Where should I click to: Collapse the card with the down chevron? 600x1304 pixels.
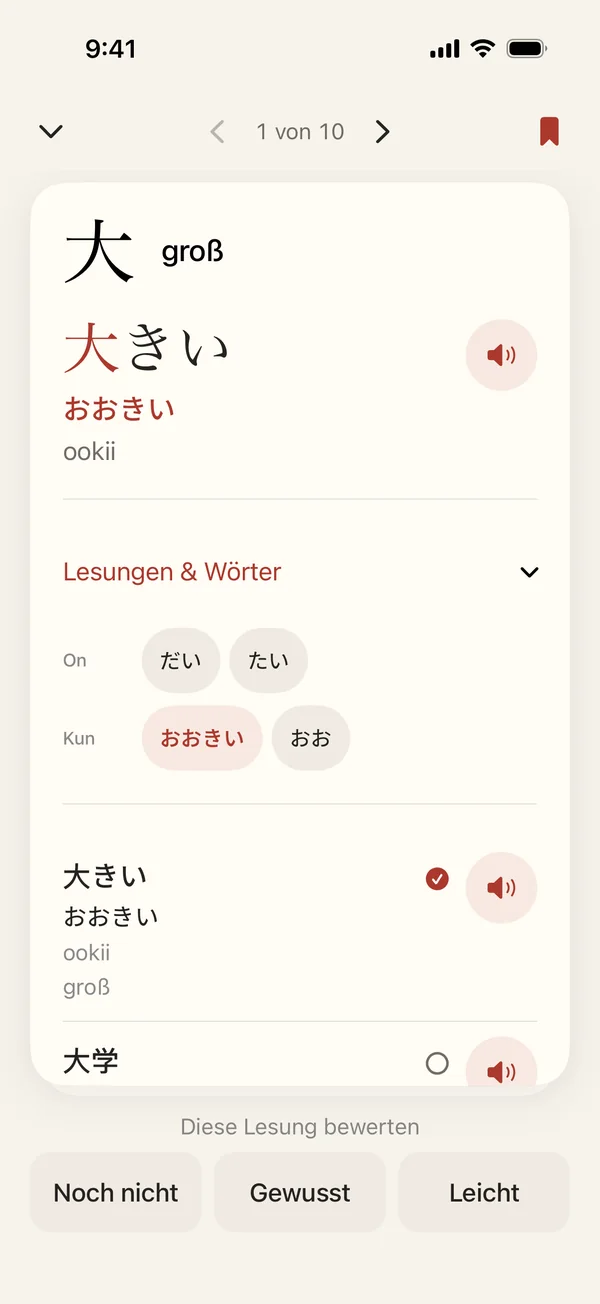pos(51,131)
